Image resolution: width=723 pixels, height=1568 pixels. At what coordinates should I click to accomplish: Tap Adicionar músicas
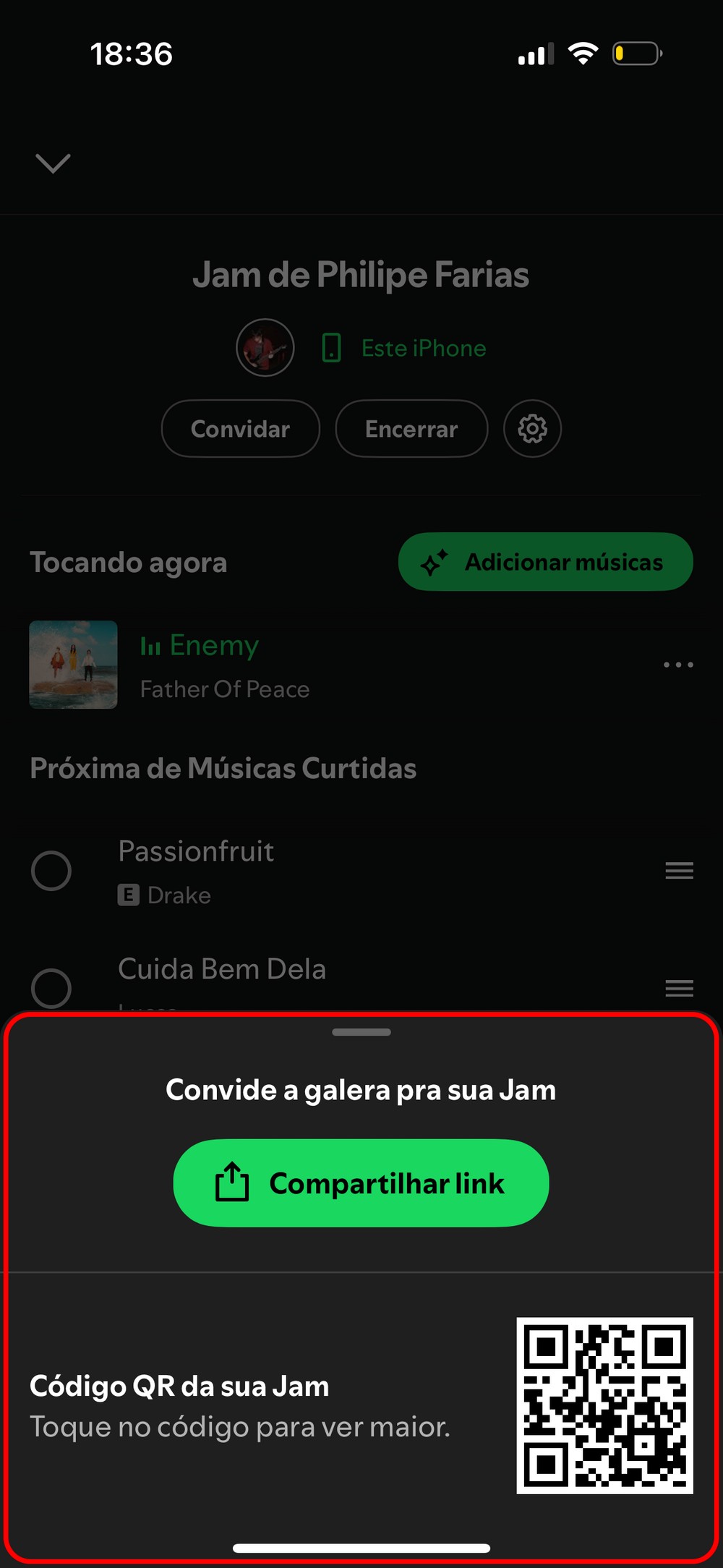545,562
